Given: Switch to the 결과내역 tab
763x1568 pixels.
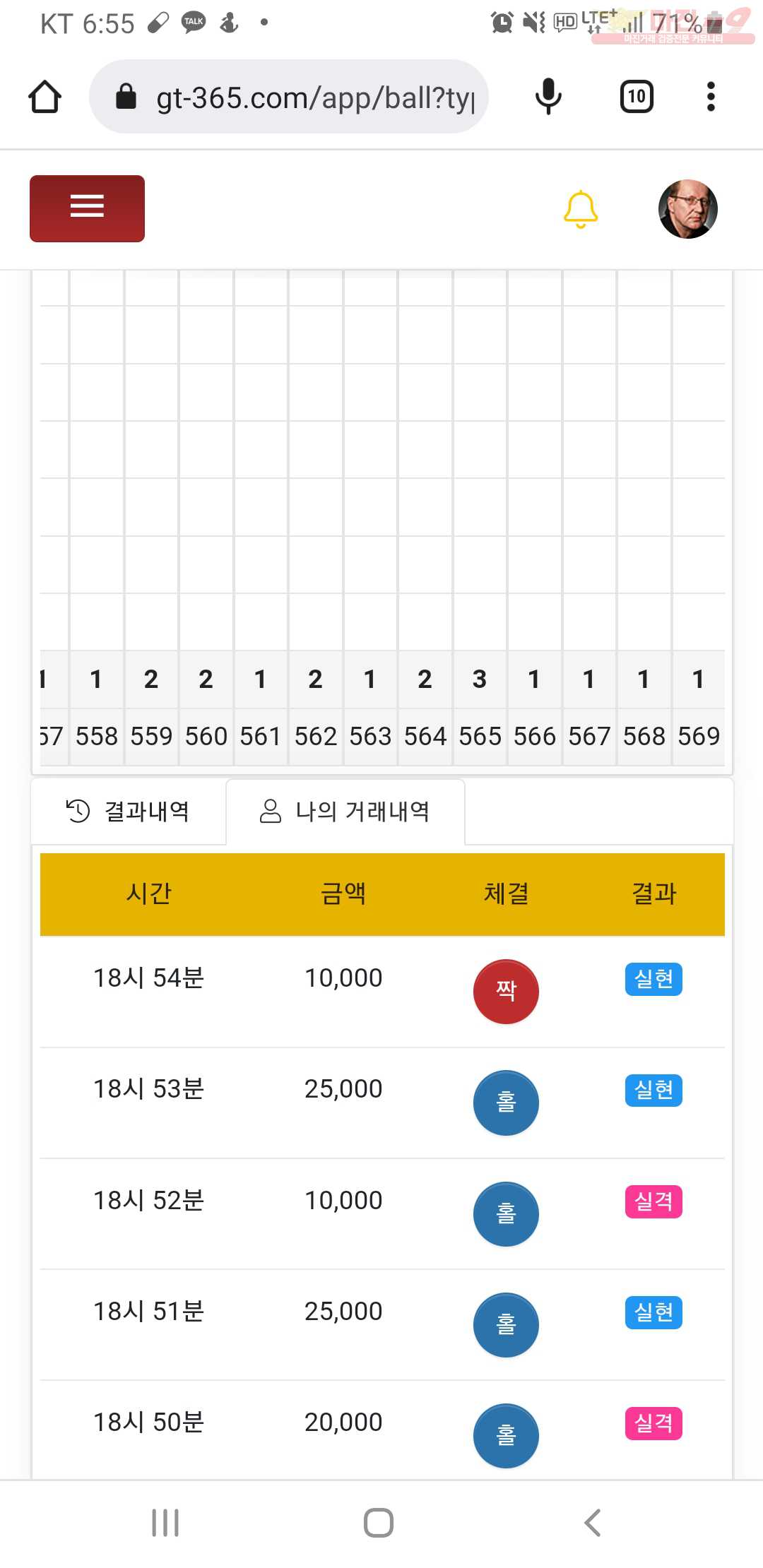Looking at the screenshot, I should pyautogui.click(x=129, y=812).
